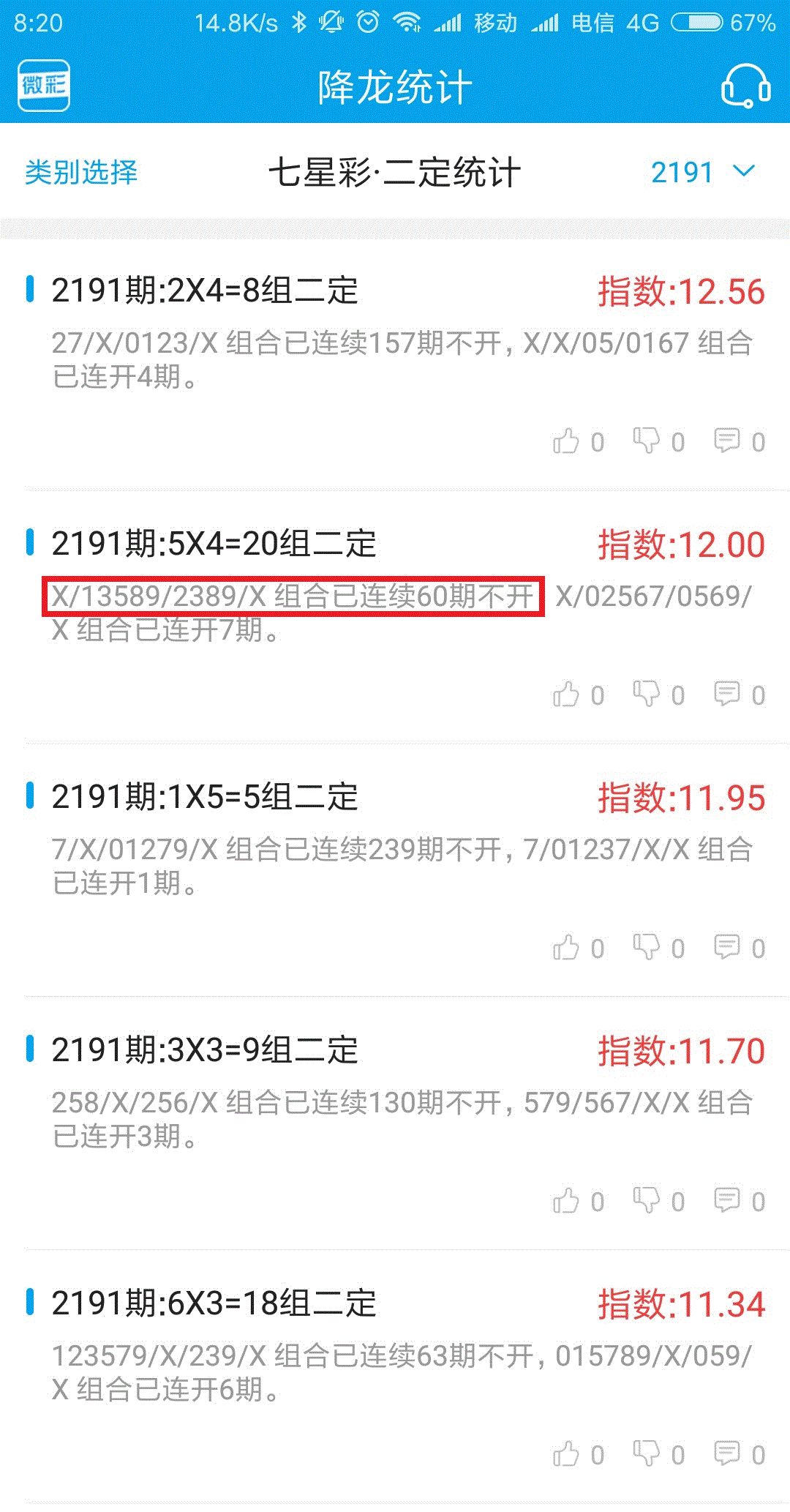This screenshot has width=790, height=1512.
Task: Open the 2X4=8组二定 entry
Action: pos(205,291)
